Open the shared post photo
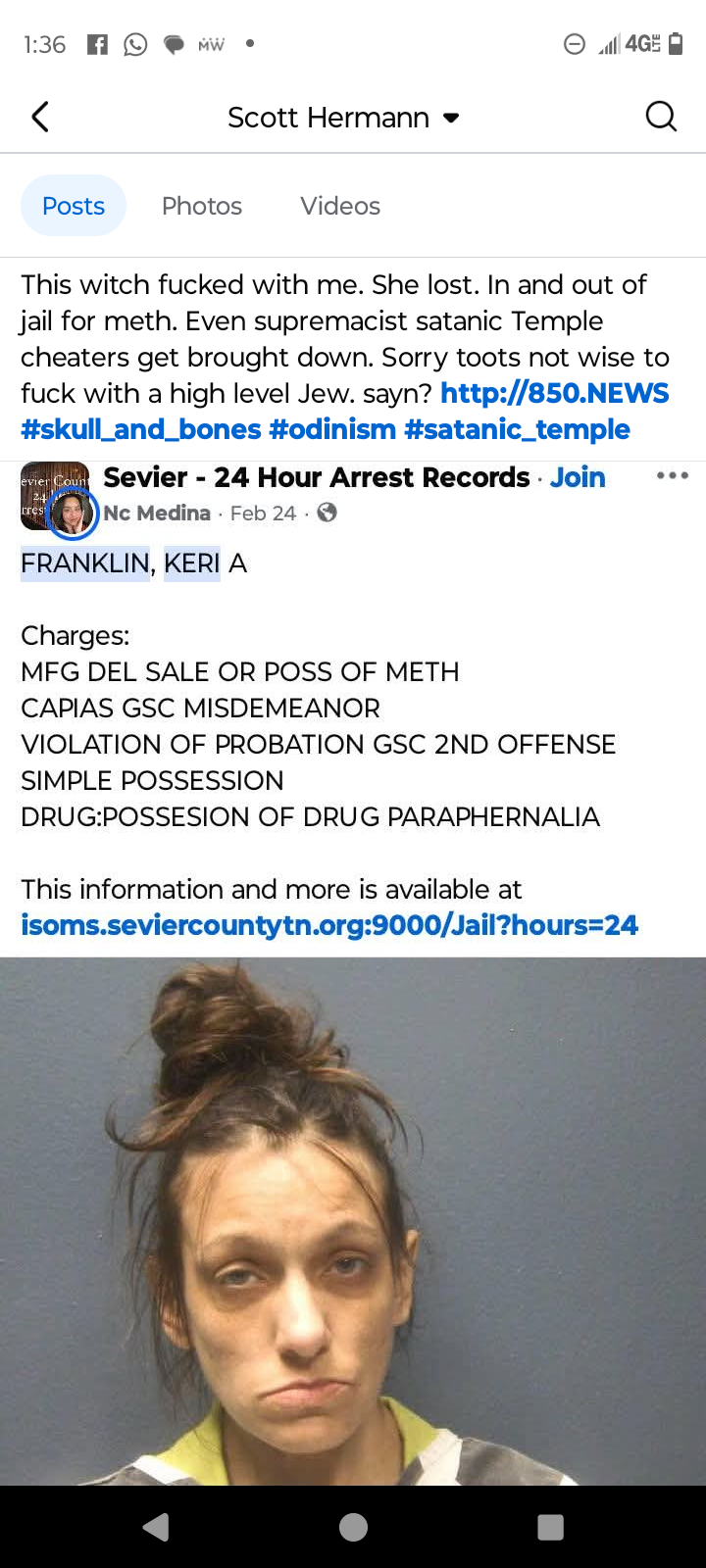Image resolution: width=706 pixels, height=1568 pixels. [353, 1220]
